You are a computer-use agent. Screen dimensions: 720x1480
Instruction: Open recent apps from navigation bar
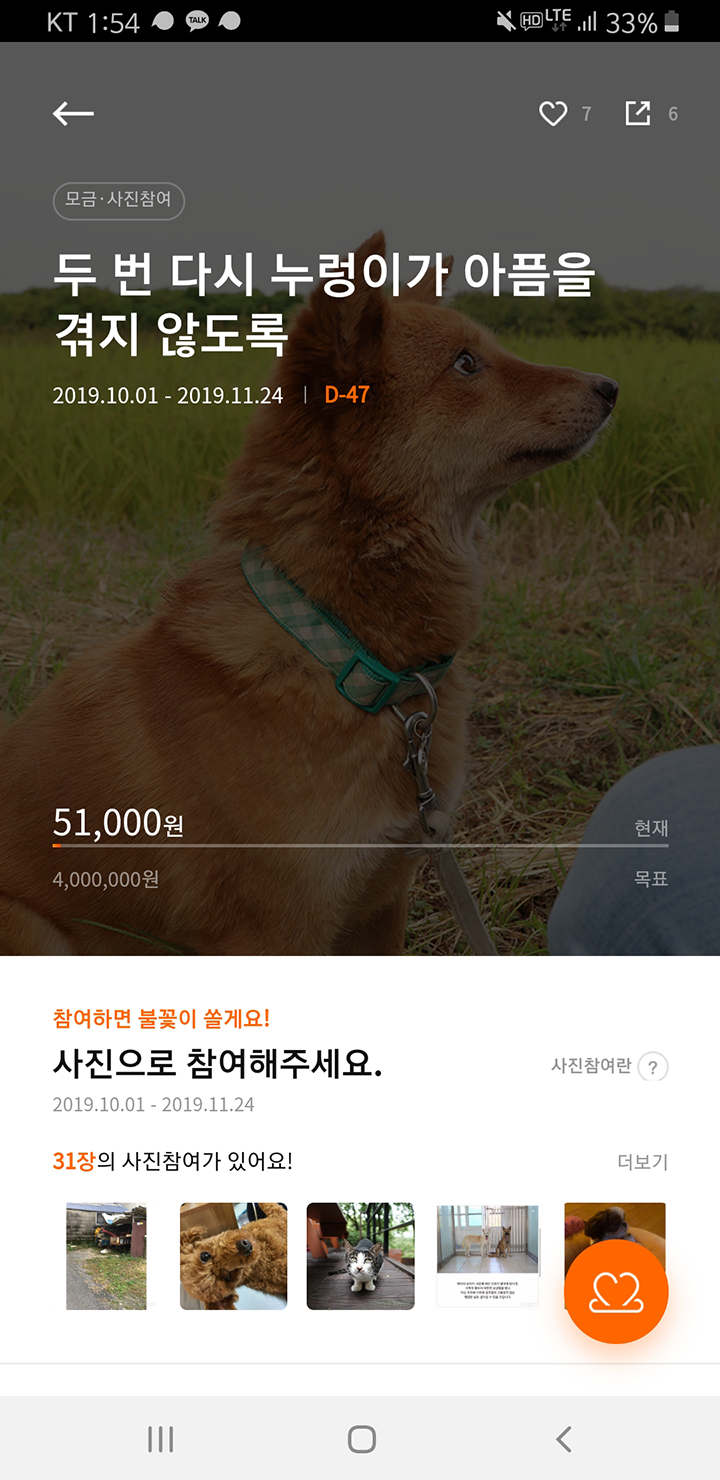click(x=160, y=1439)
